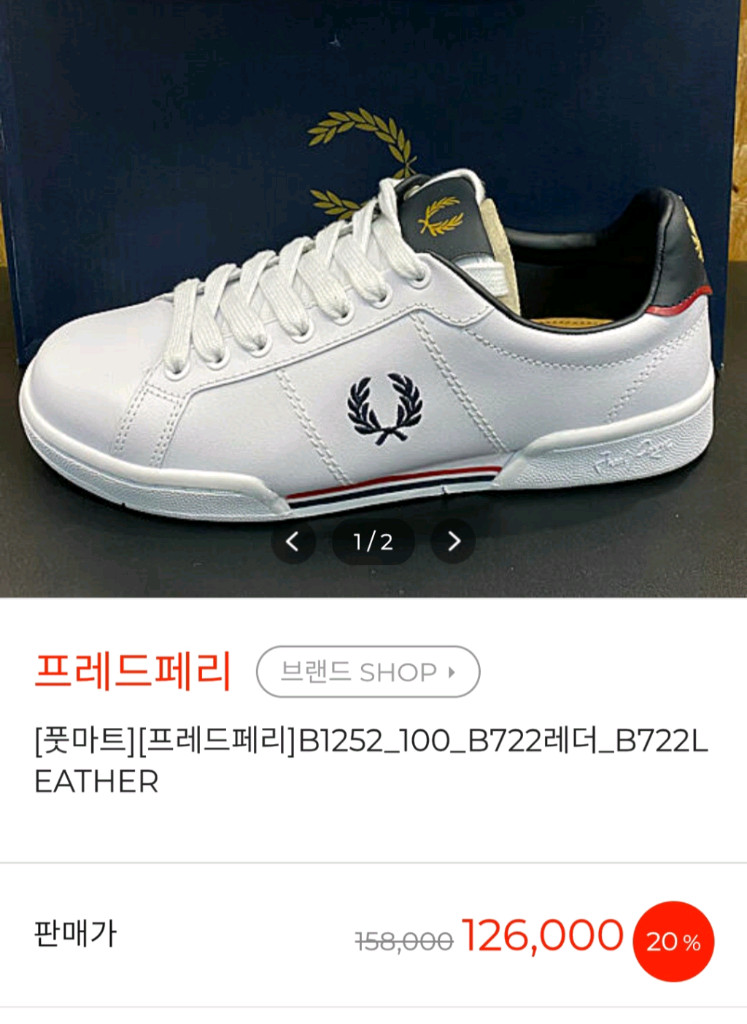Viewport: 747px width, 1024px height.
Task: Click the chevron inside the 브랜드 SHOP button
Action: click(x=450, y=673)
